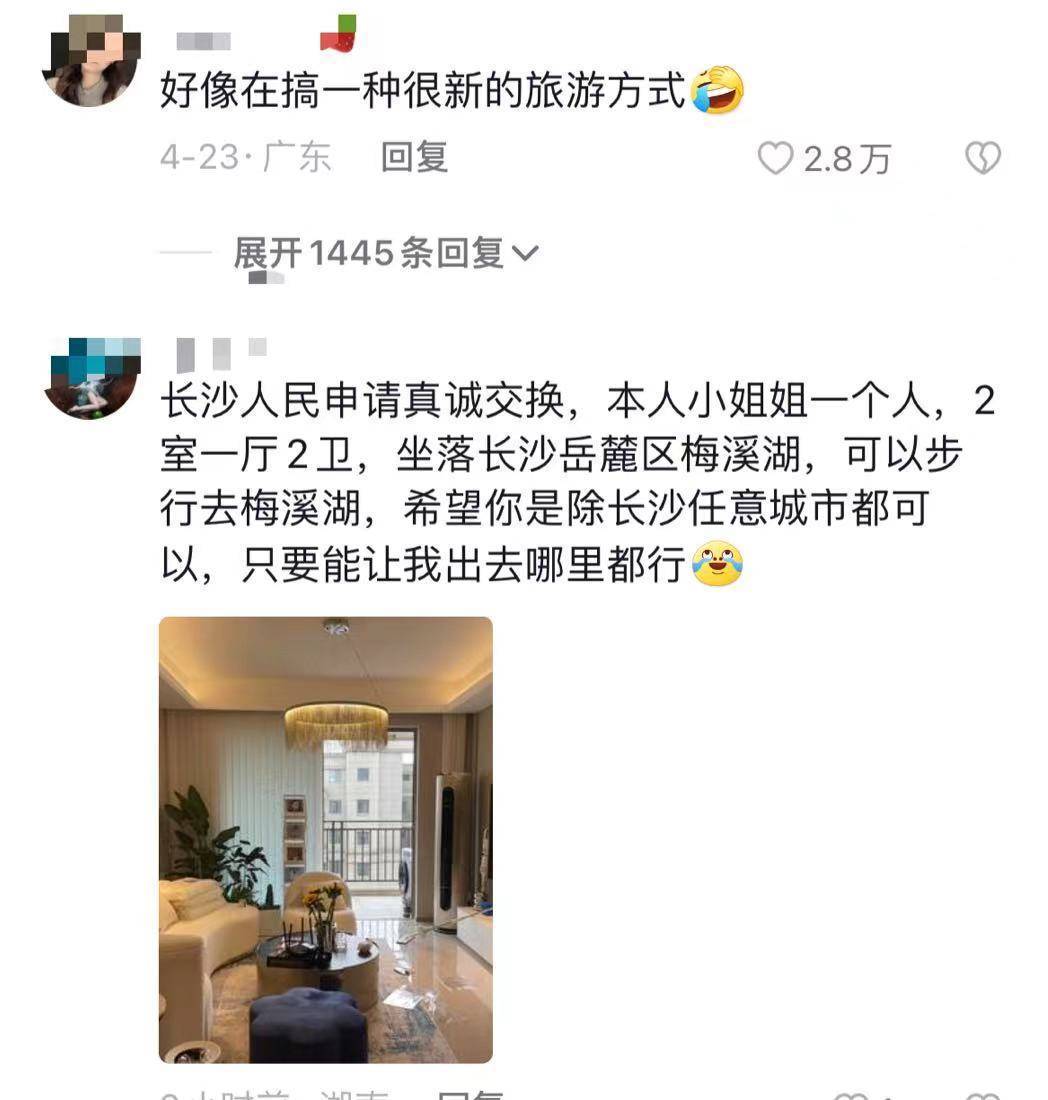Viewport: 1048px width, 1100px height.
Task: Expand the 1445 replies
Action: [386, 254]
